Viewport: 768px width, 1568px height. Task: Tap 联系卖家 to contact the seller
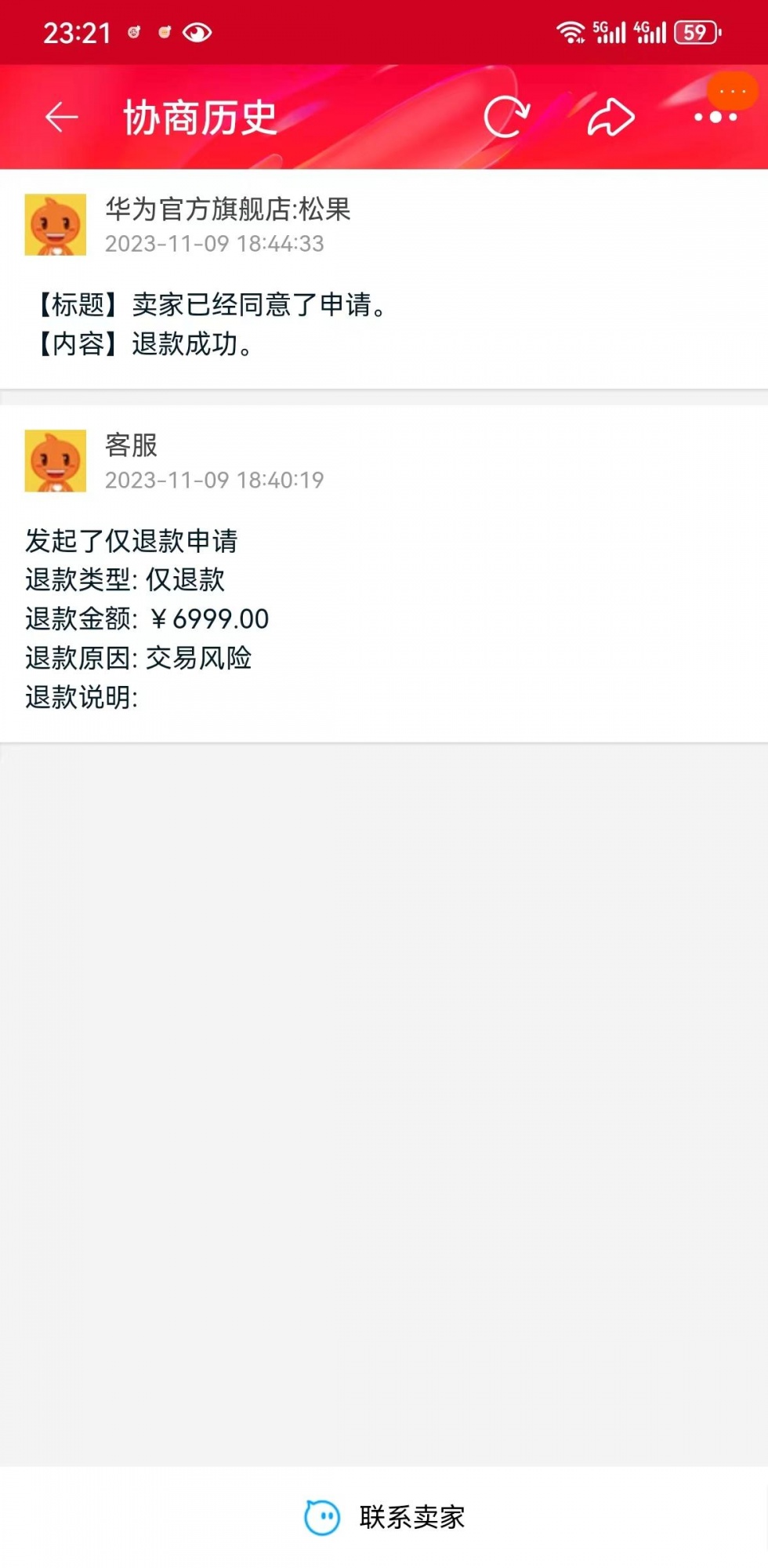pyautogui.click(x=384, y=1517)
